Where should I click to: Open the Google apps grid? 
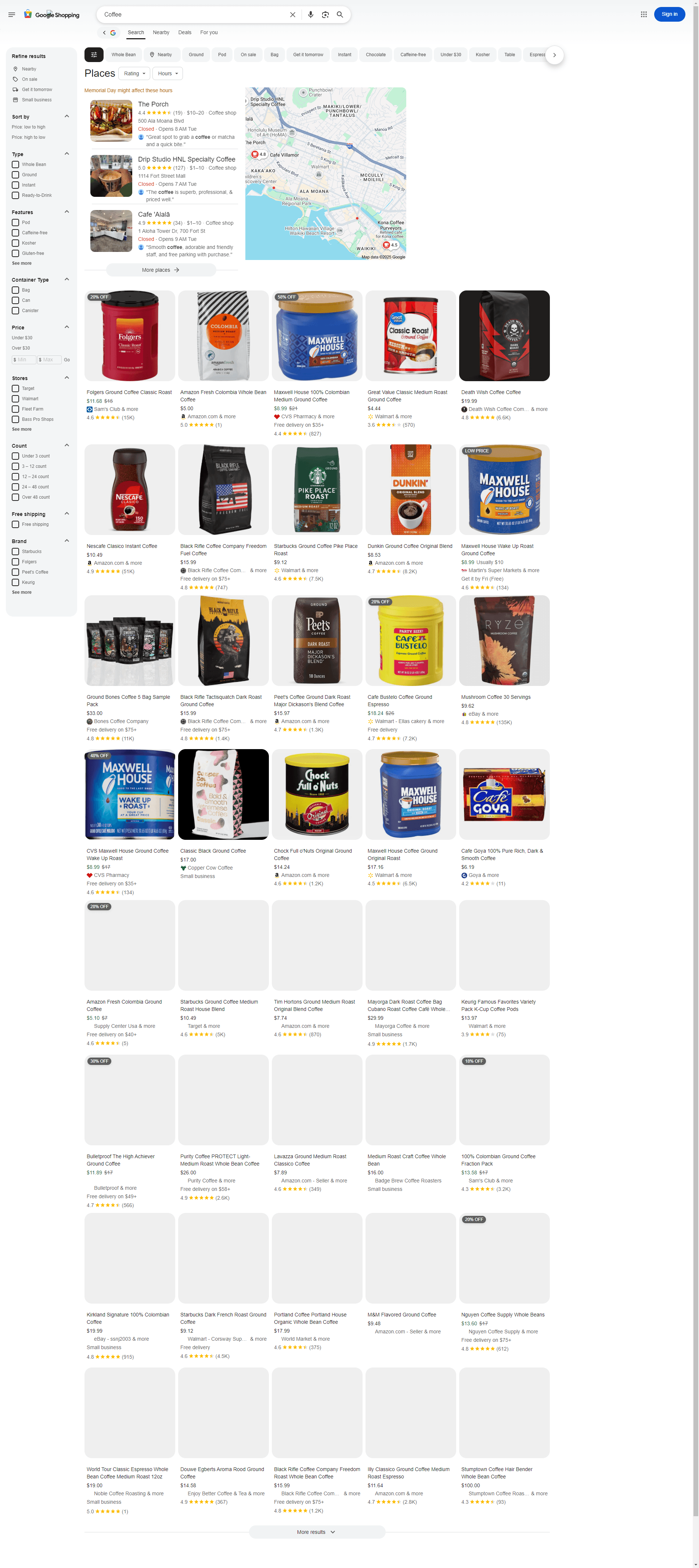point(644,14)
